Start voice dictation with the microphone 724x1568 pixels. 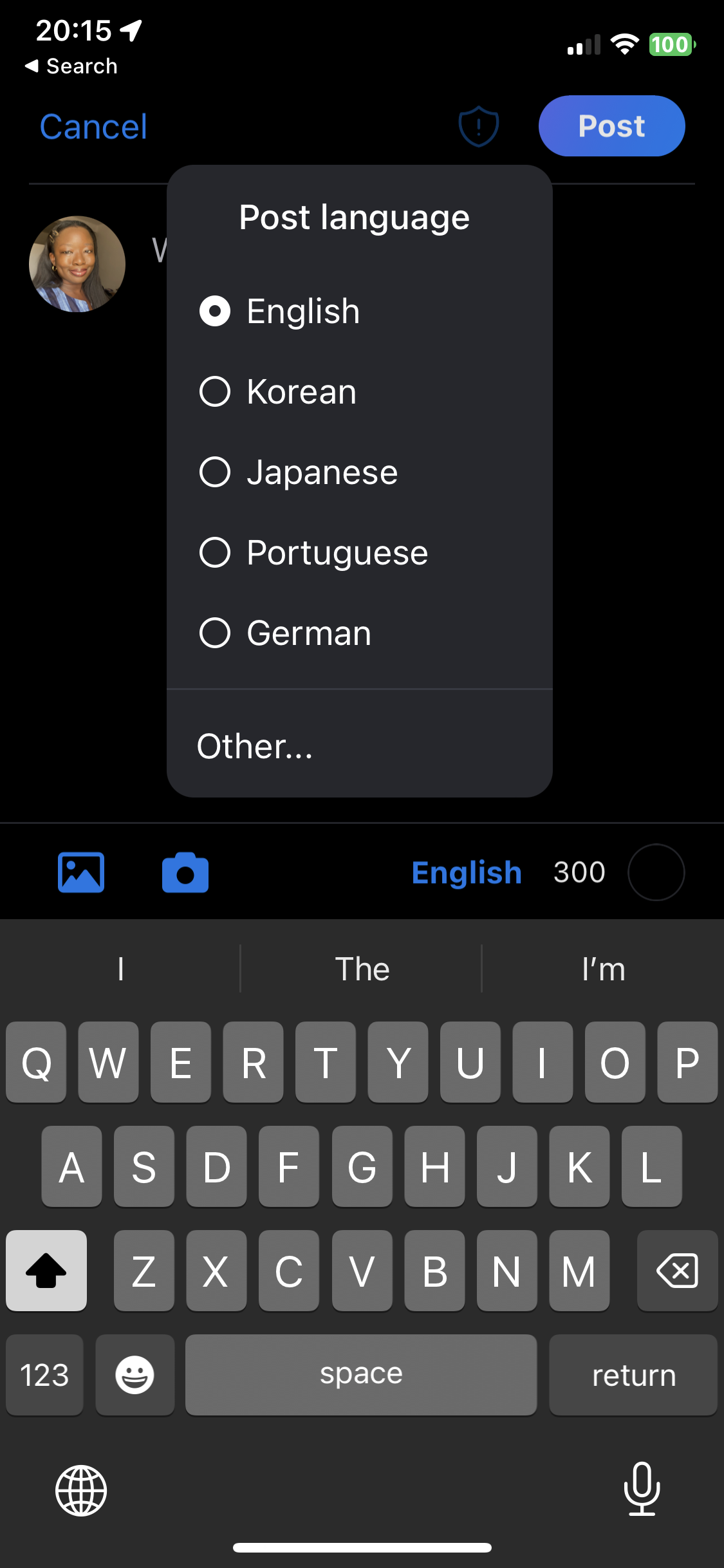(642, 1489)
